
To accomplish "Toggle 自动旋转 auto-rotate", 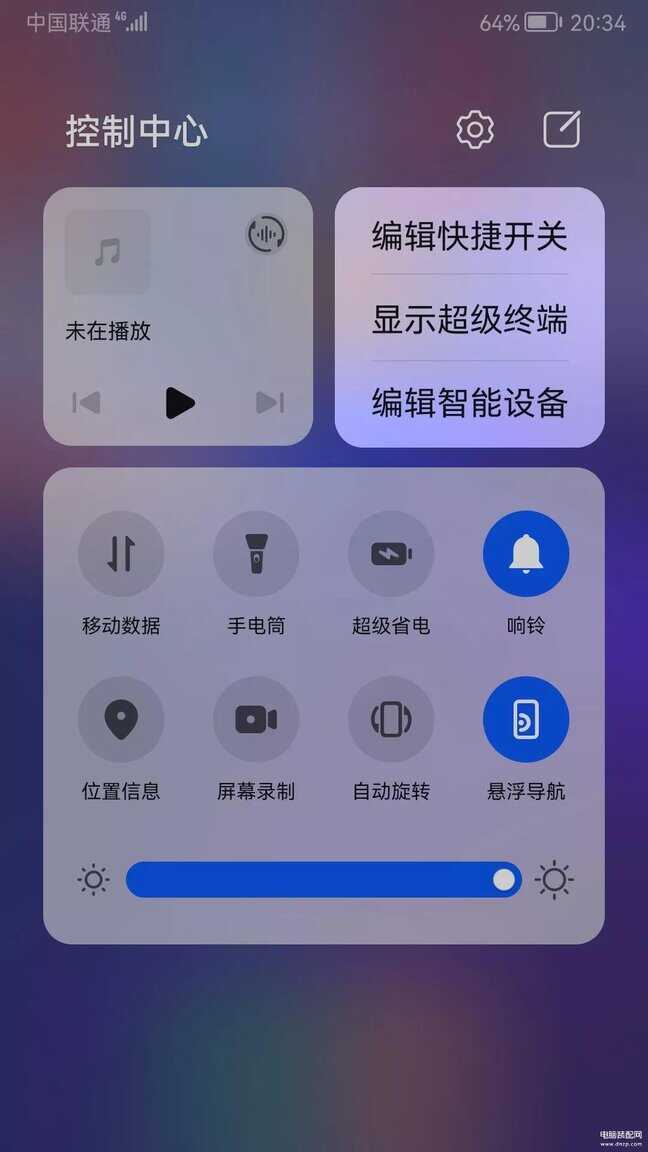I will pos(391,719).
